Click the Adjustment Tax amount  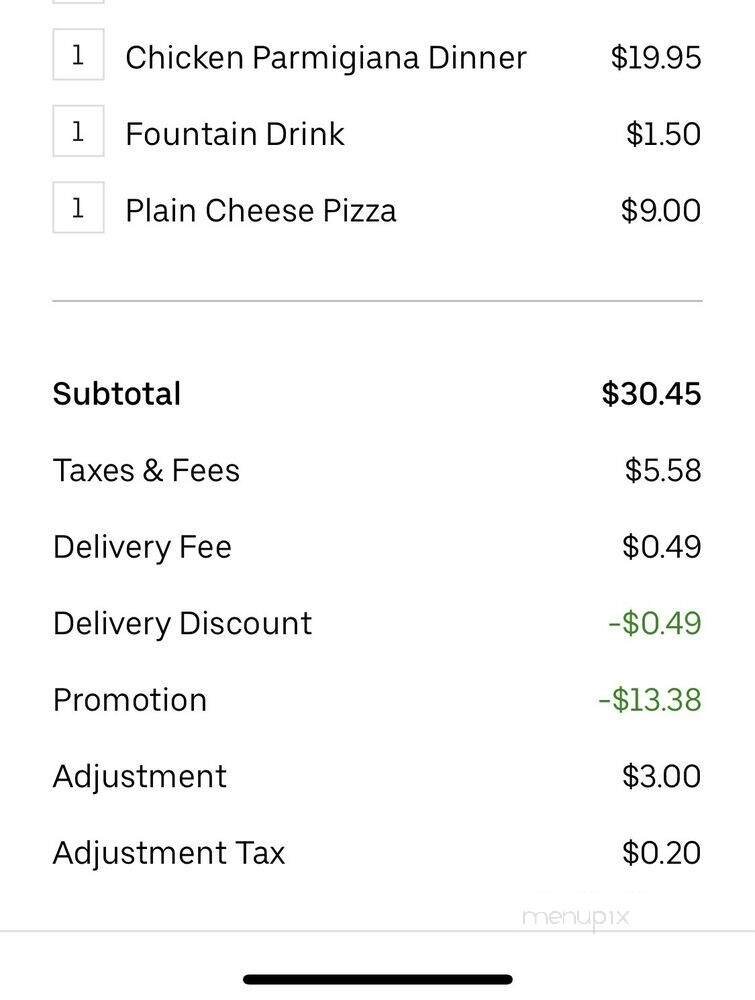pos(666,852)
